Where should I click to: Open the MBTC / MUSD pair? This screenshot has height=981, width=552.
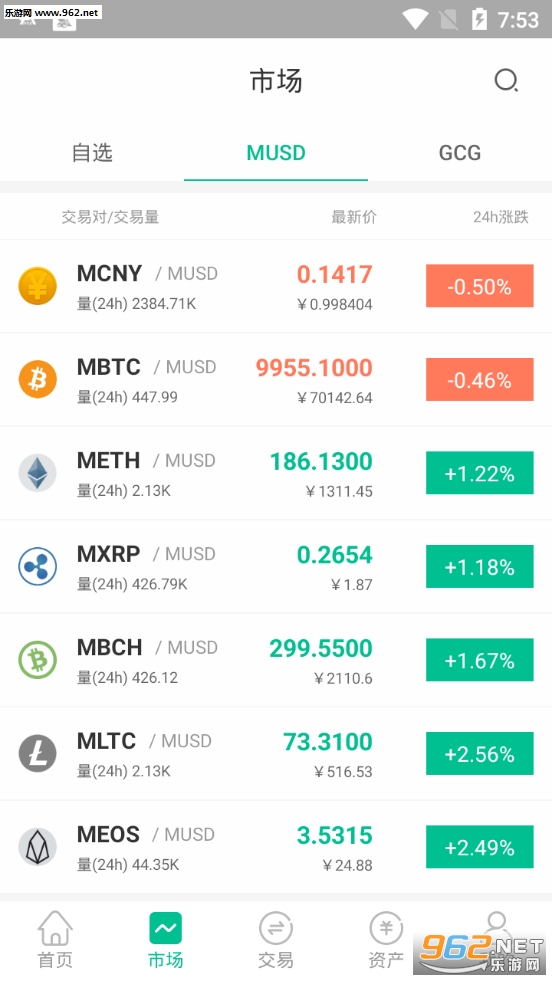click(276, 380)
